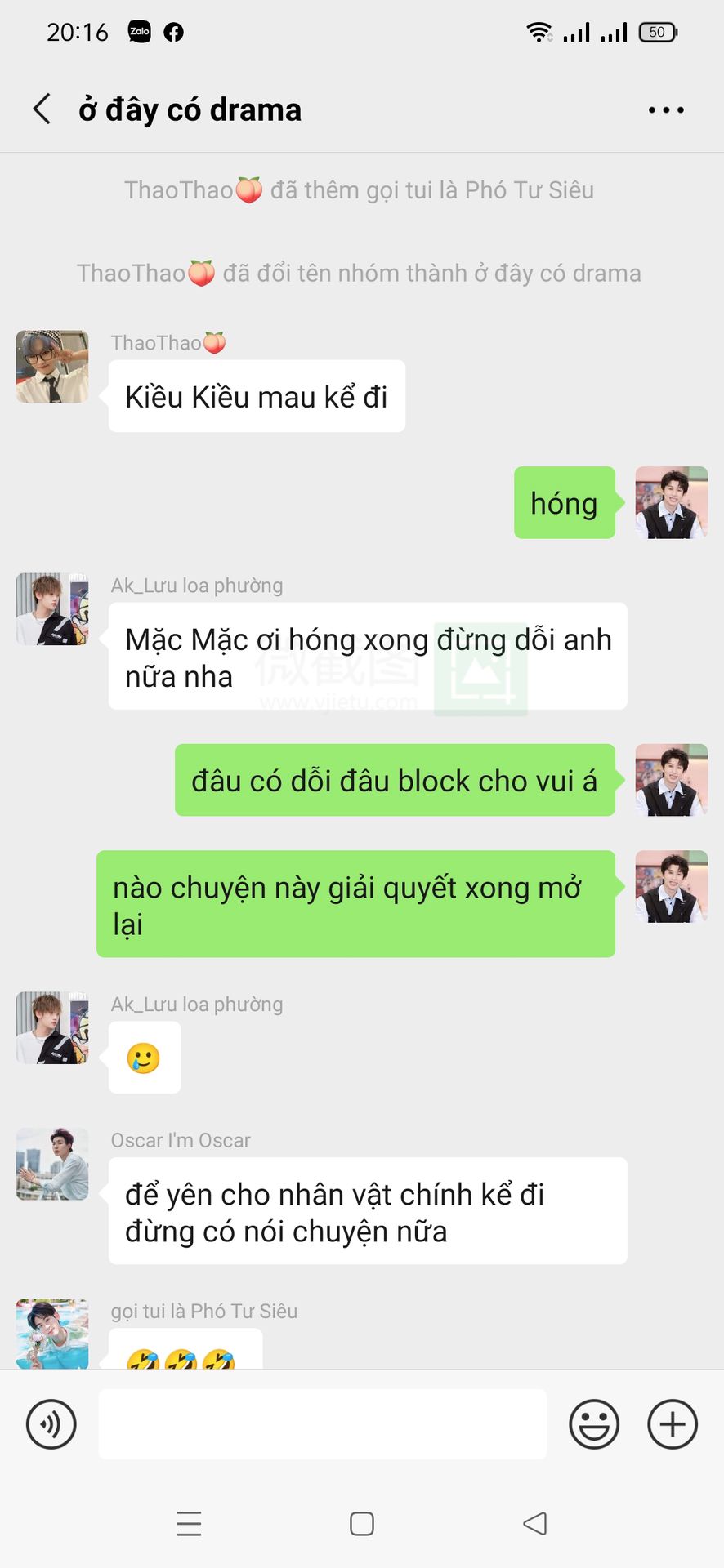Focus the message text field
Viewport: 724px width, 1568px height.
(322, 1425)
